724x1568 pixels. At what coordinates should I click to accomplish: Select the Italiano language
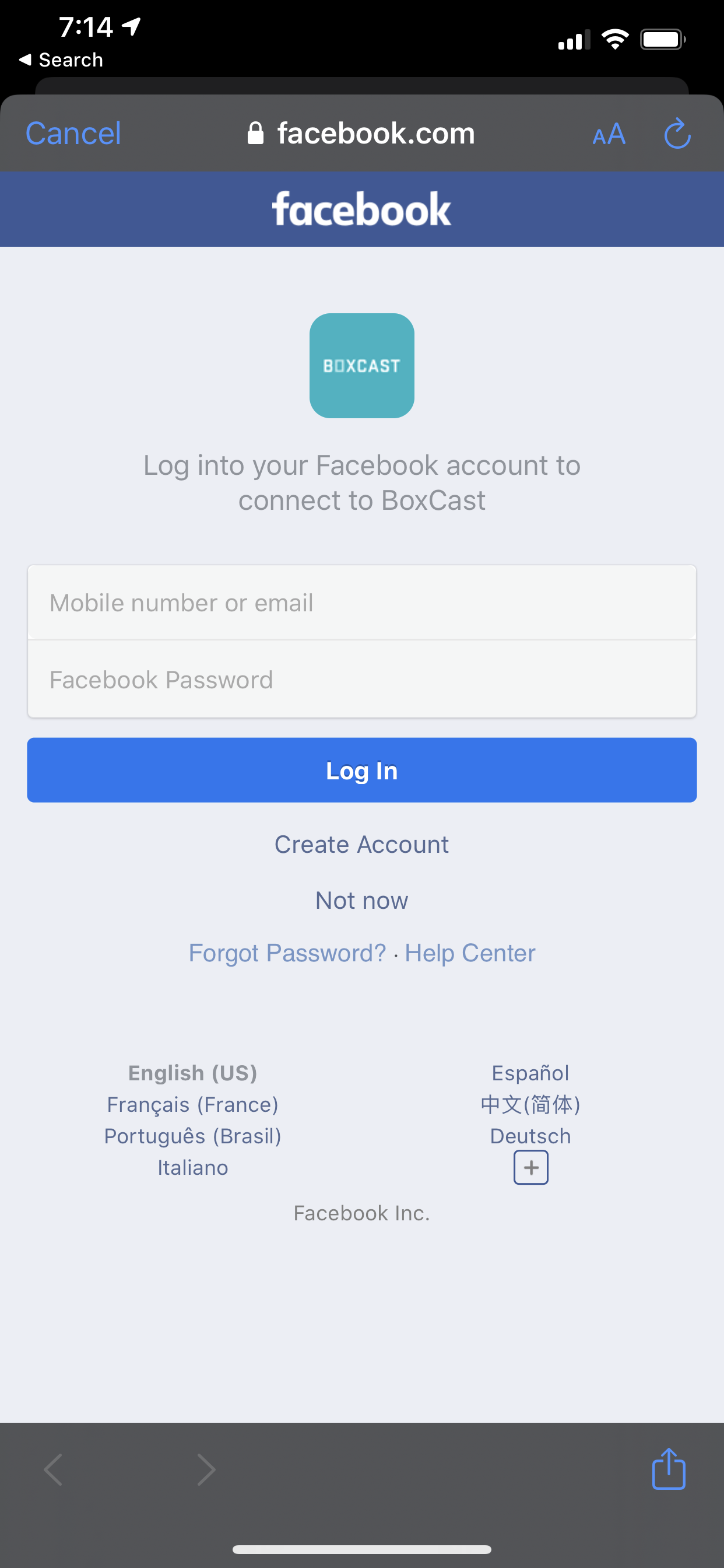(192, 1167)
